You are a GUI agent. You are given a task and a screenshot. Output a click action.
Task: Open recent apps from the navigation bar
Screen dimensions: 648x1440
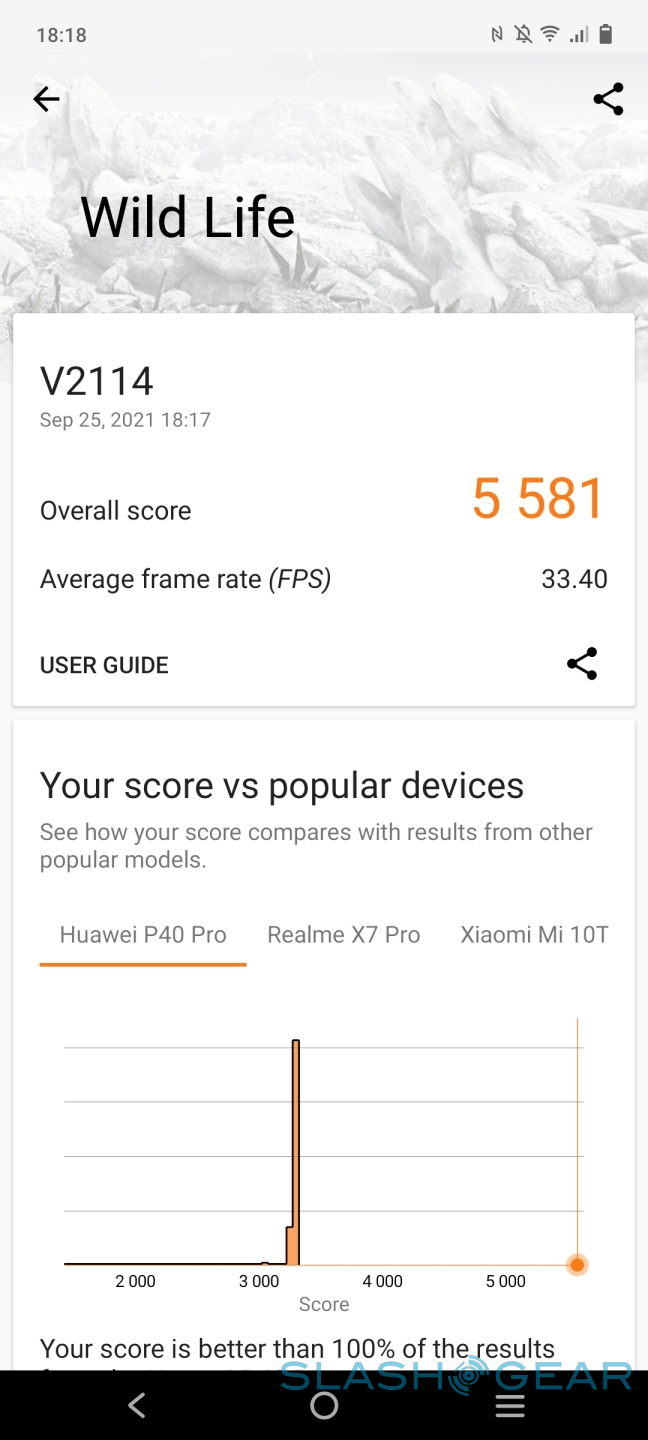click(x=510, y=1405)
